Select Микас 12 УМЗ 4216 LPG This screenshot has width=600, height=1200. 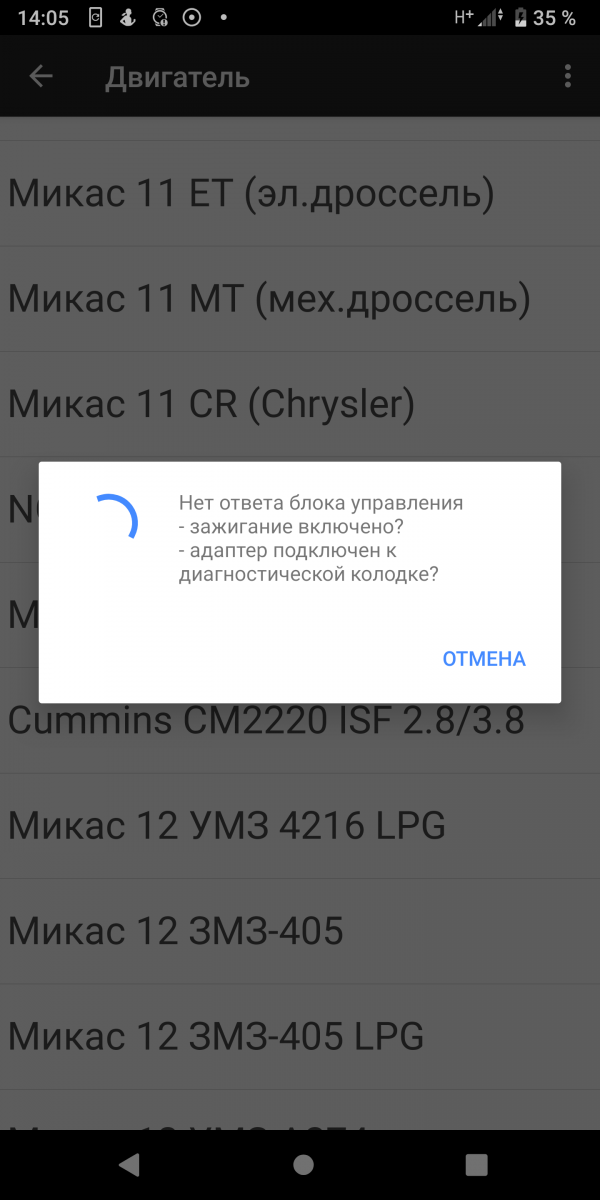[x=300, y=826]
